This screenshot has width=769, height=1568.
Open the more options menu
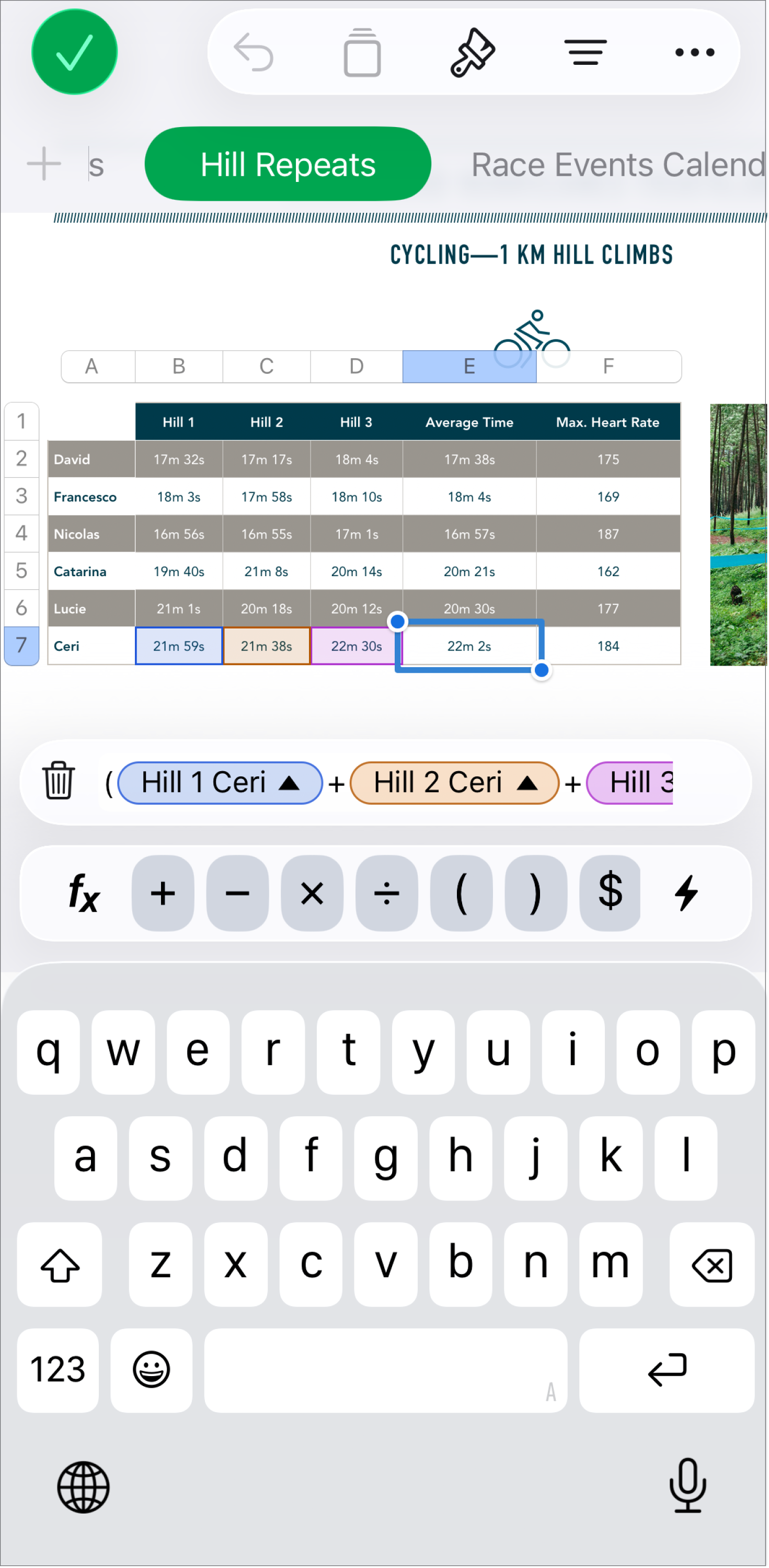(694, 52)
